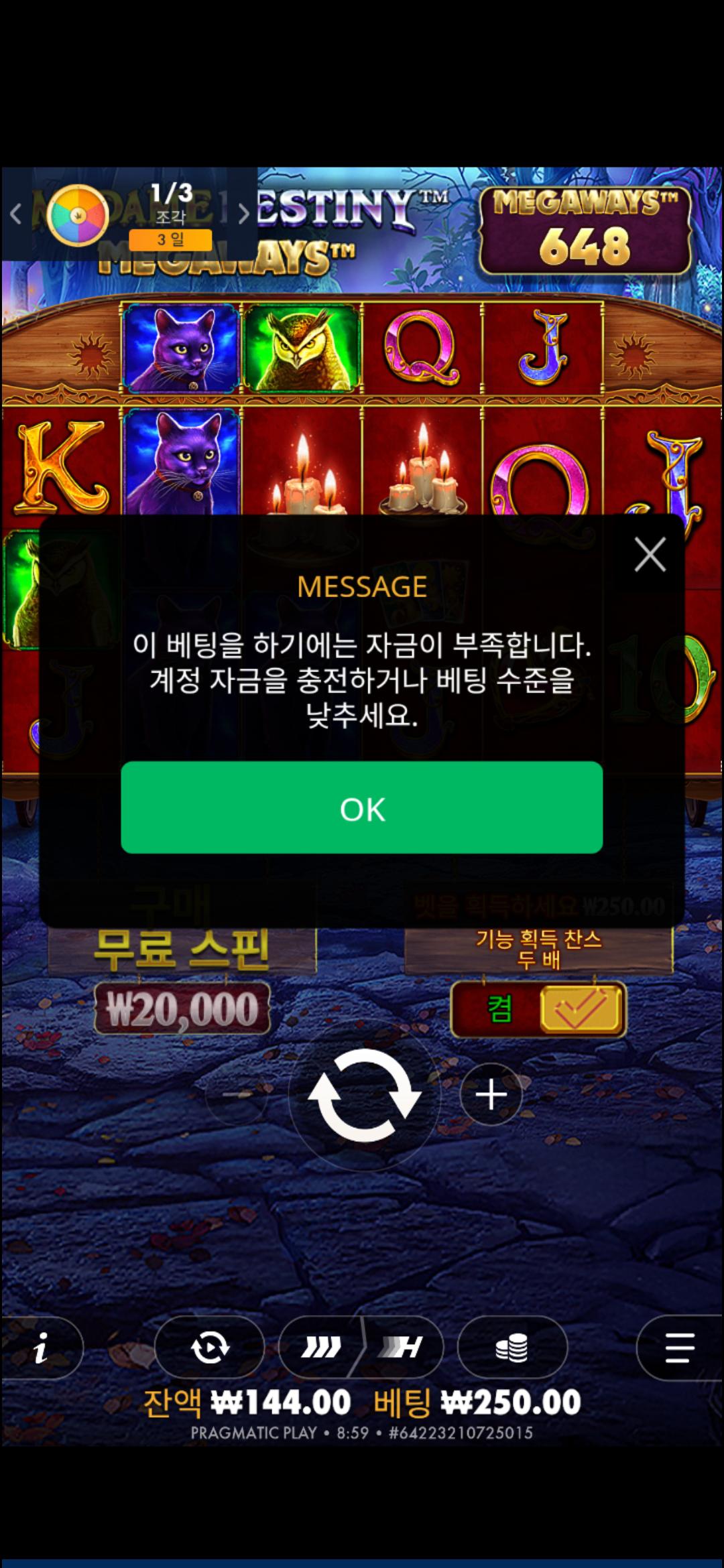Open the coin bet settings

pyautogui.click(x=511, y=1348)
